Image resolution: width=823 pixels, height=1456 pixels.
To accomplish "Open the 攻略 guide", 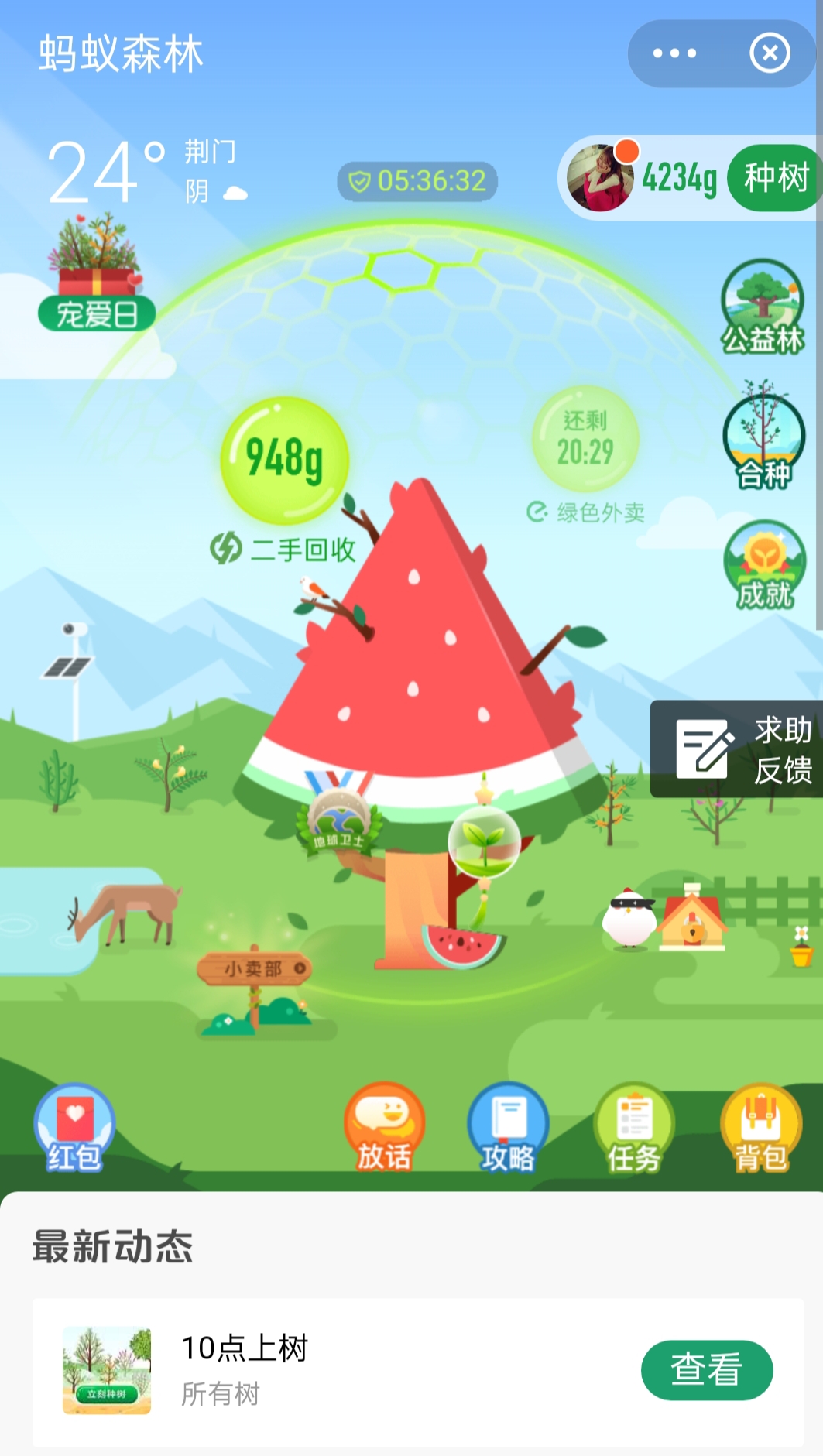I will 508,1128.
